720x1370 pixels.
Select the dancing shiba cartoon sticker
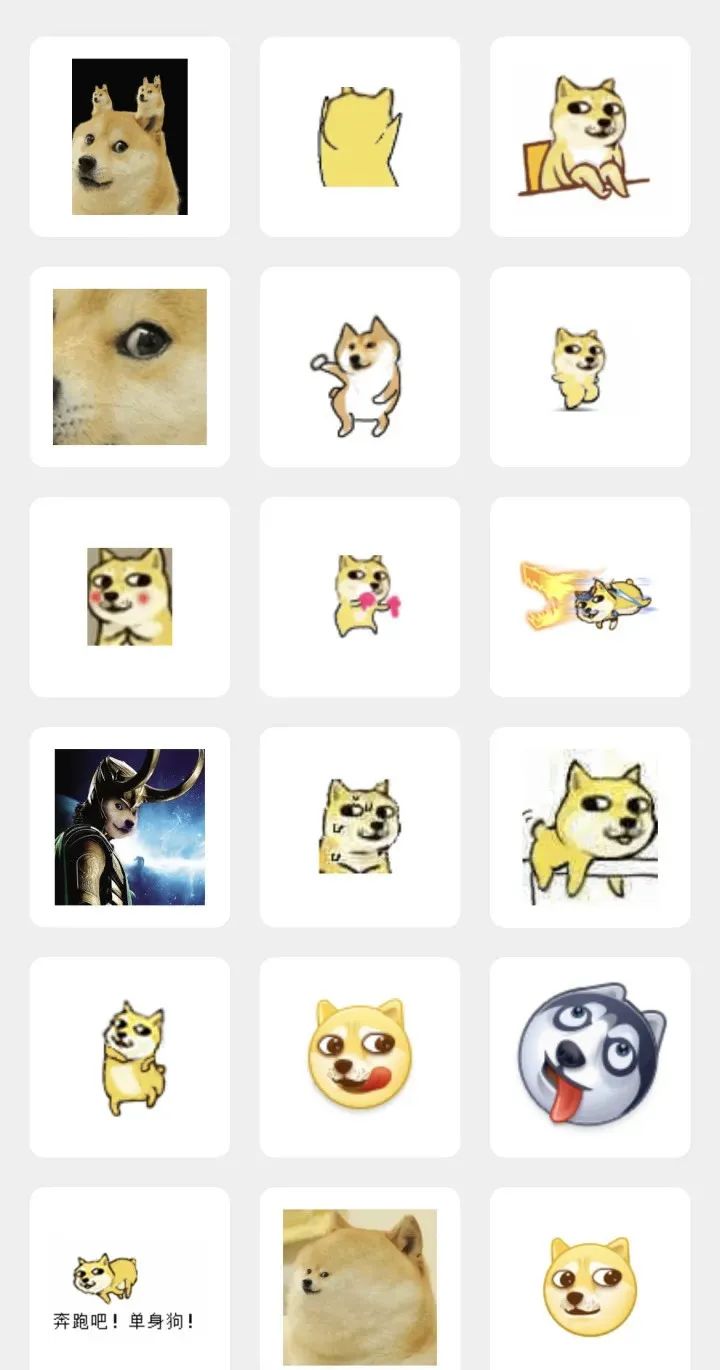[x=360, y=365]
